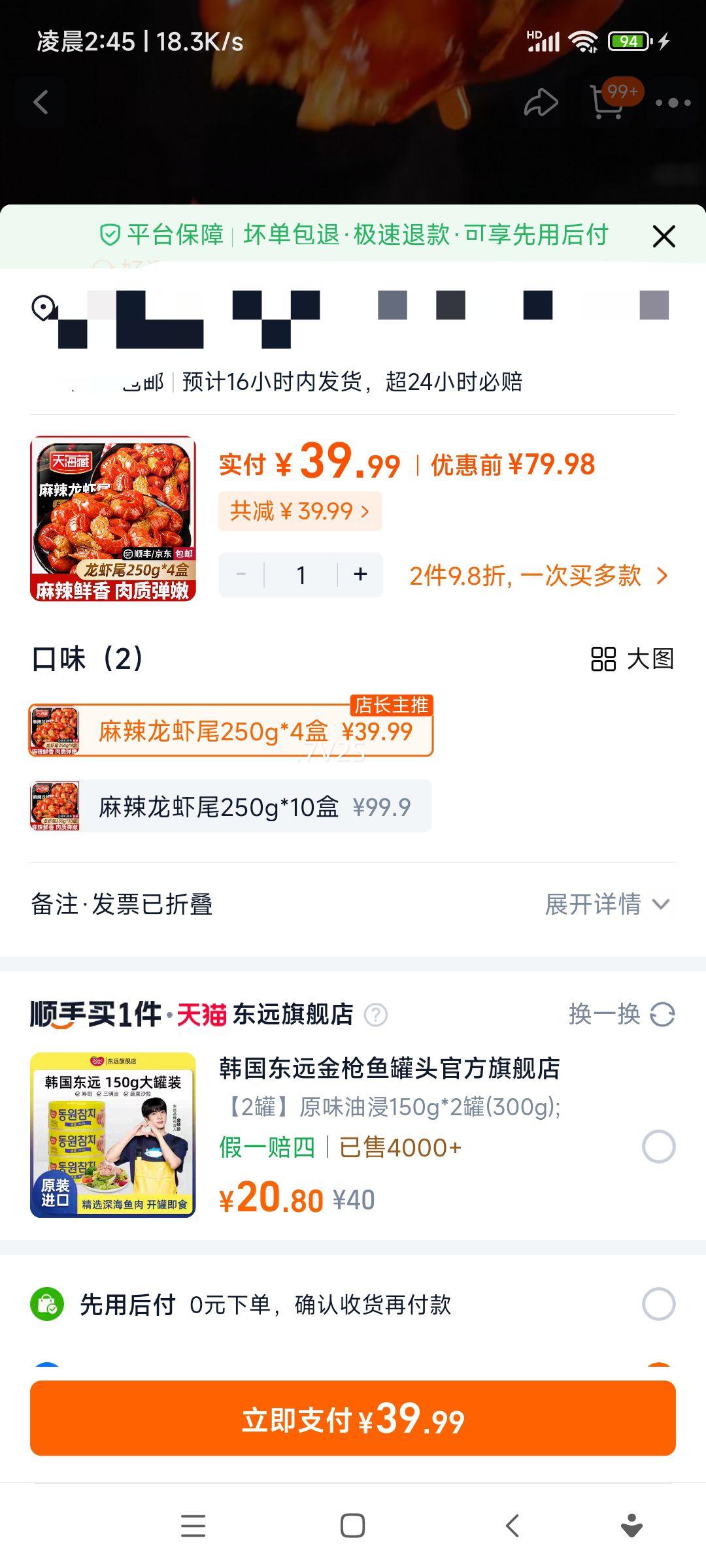The width and height of the screenshot is (706, 1568).
Task: Increase quantity with the plus stepper
Action: coord(360,574)
